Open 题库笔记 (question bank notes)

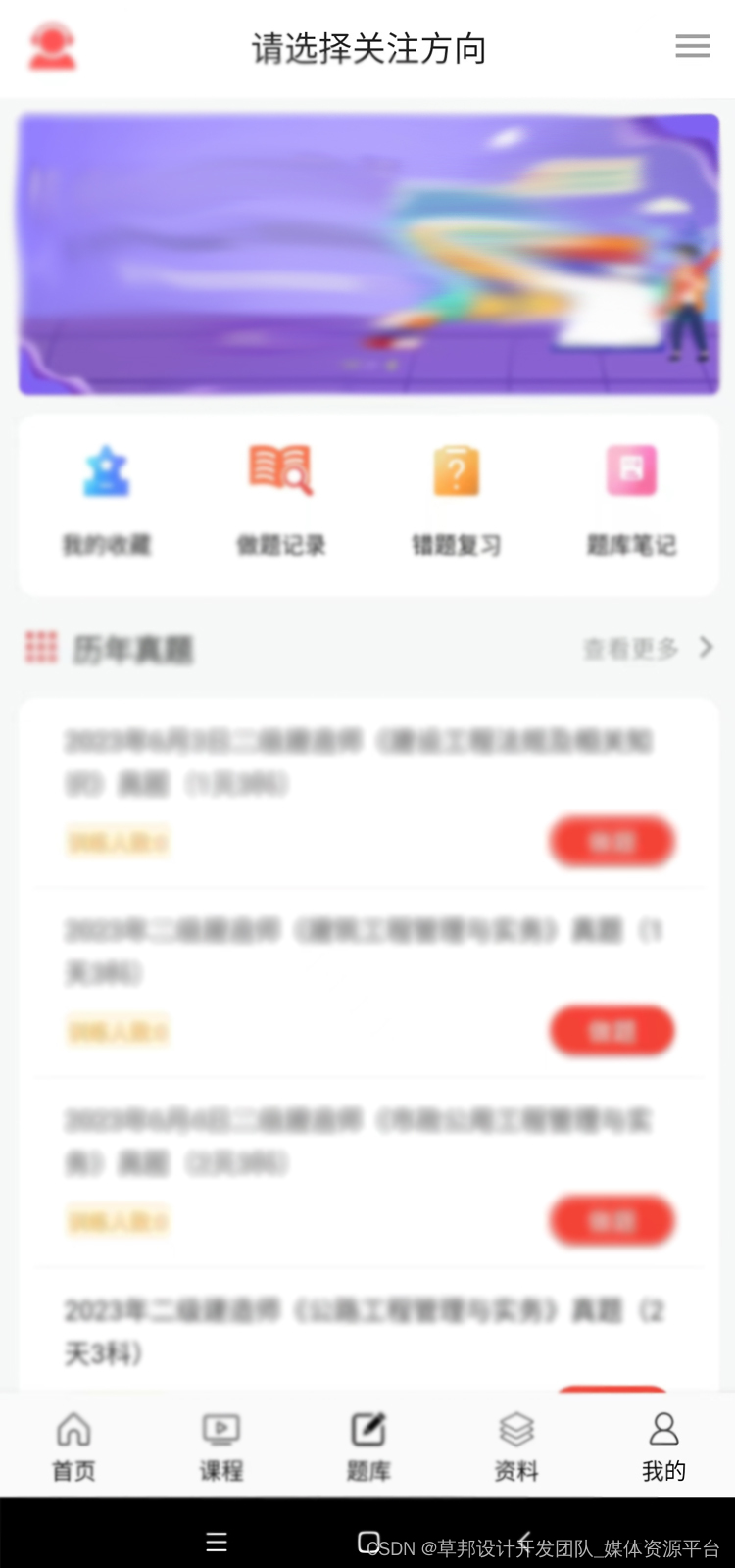(x=630, y=500)
